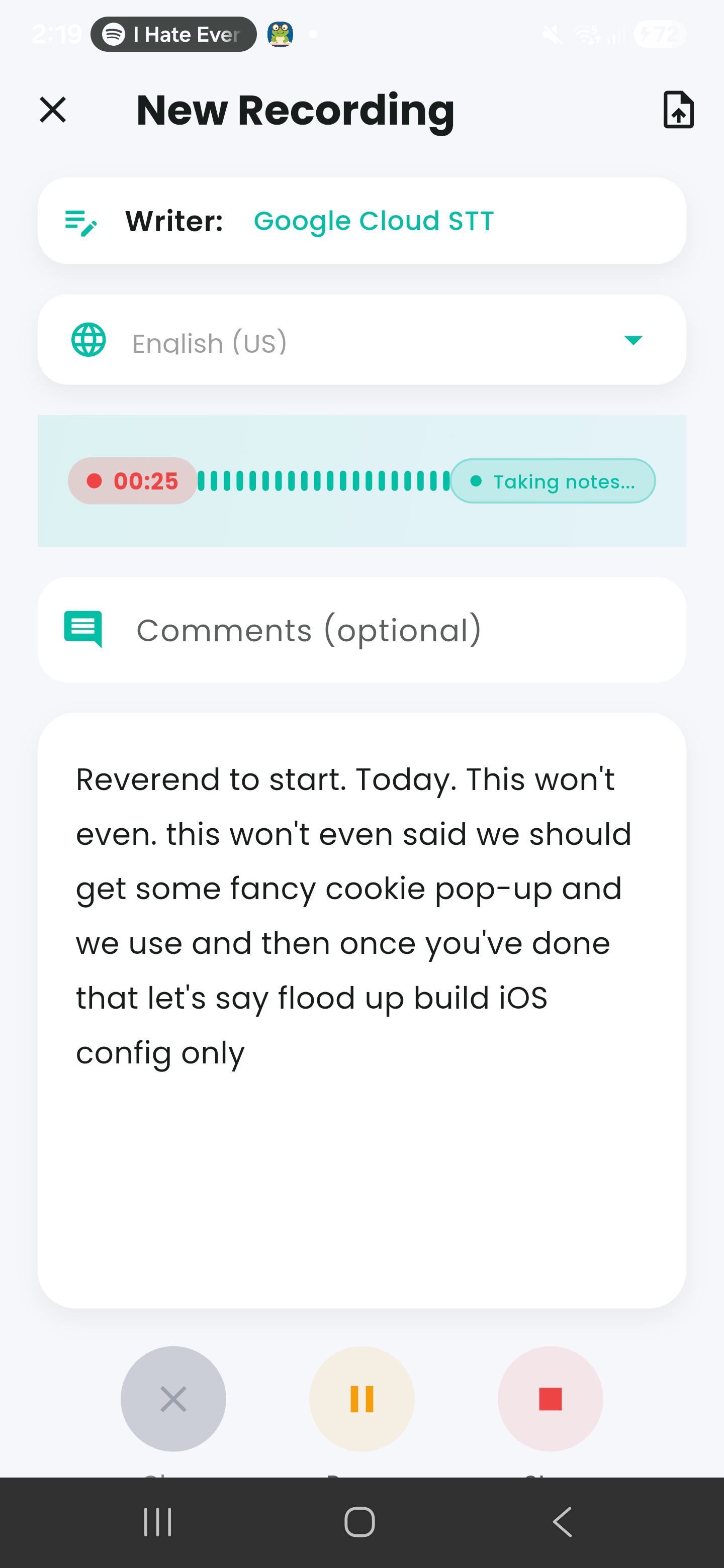Screen dimensions: 724x1568
Task: Enter text in Comments field
Action: tap(378, 630)
